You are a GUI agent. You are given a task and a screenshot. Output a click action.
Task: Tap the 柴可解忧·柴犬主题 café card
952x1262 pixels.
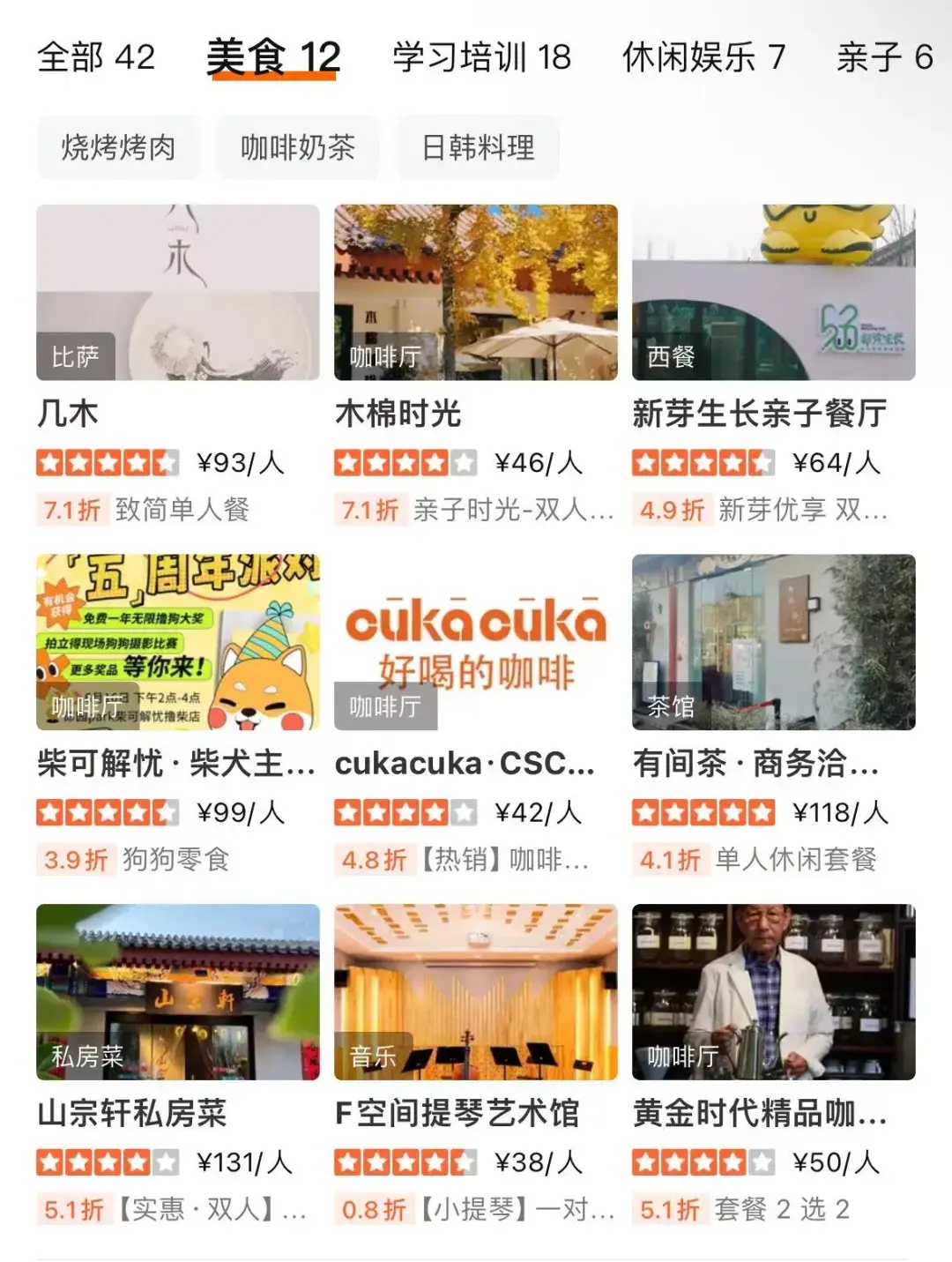click(177, 642)
